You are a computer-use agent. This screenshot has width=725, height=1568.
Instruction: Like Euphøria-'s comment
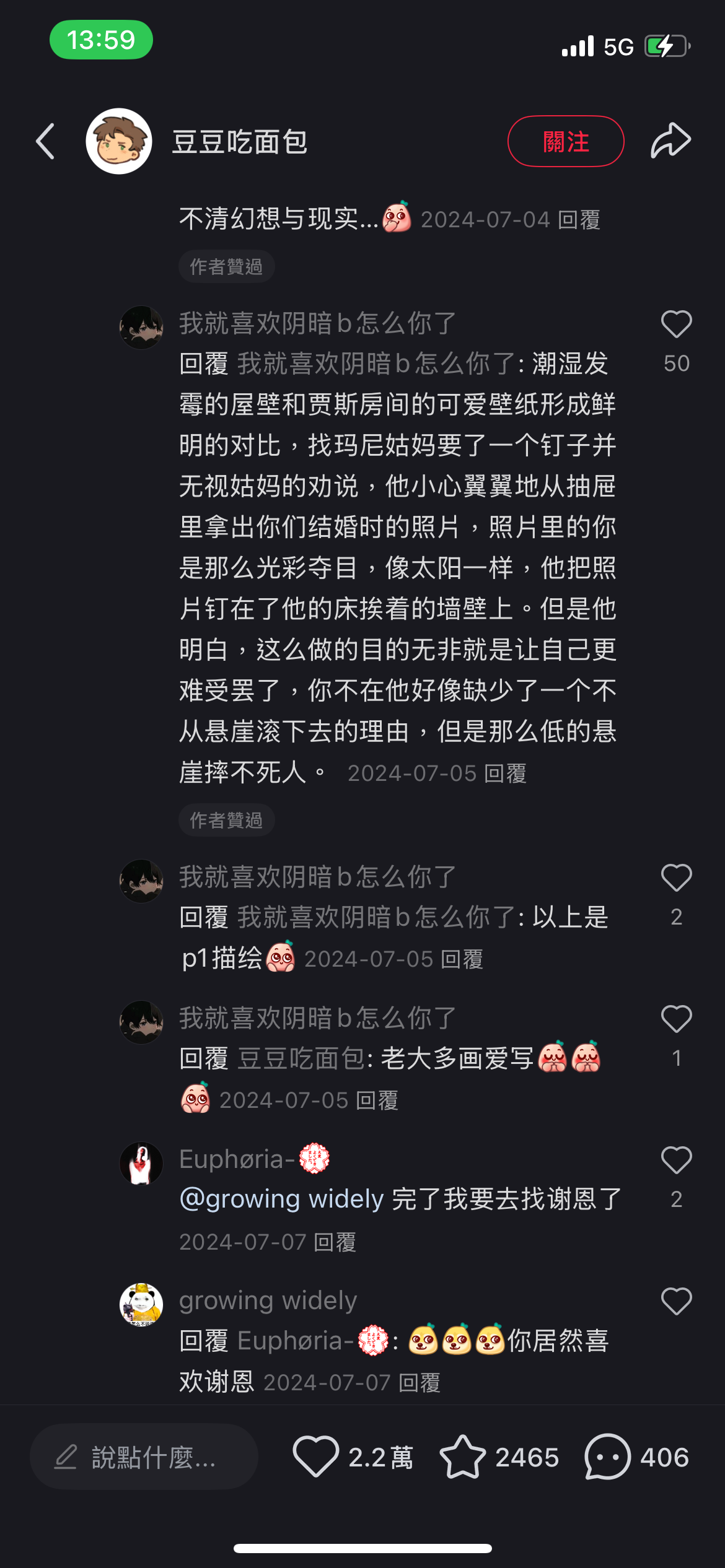tap(676, 1161)
